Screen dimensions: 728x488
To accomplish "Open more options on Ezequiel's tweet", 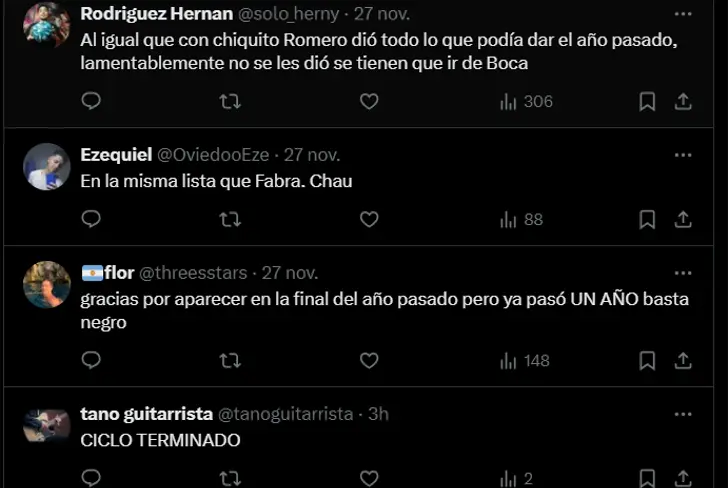I will coord(683,155).
